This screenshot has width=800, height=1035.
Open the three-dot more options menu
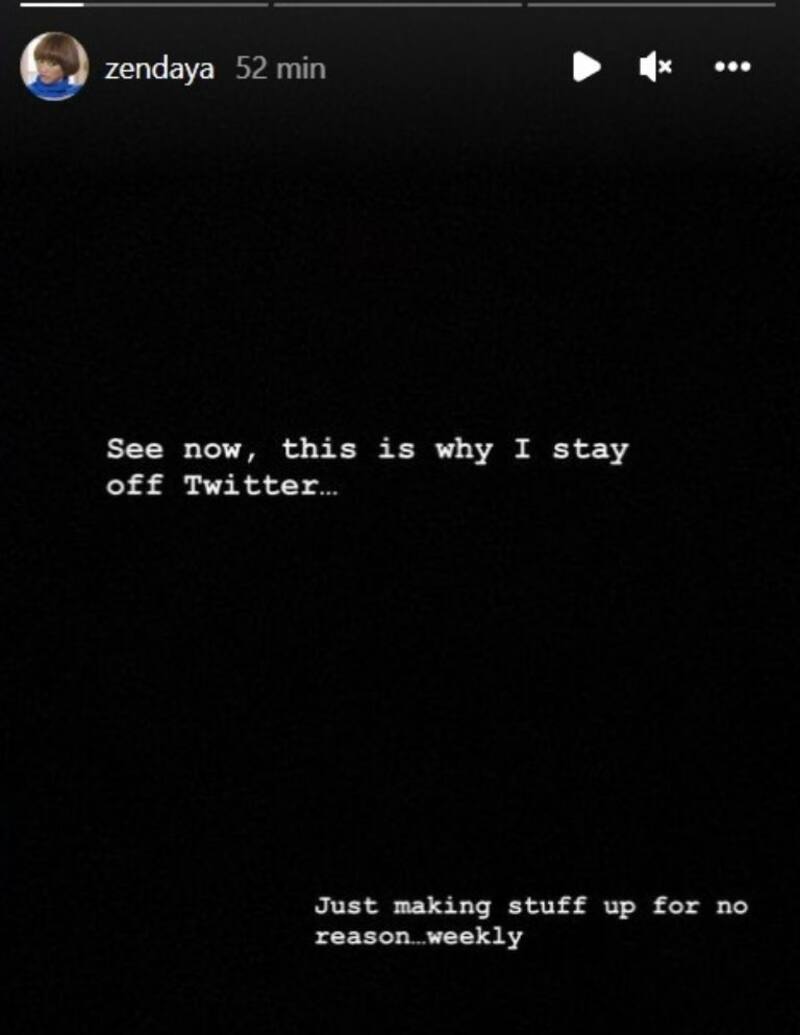(x=732, y=67)
